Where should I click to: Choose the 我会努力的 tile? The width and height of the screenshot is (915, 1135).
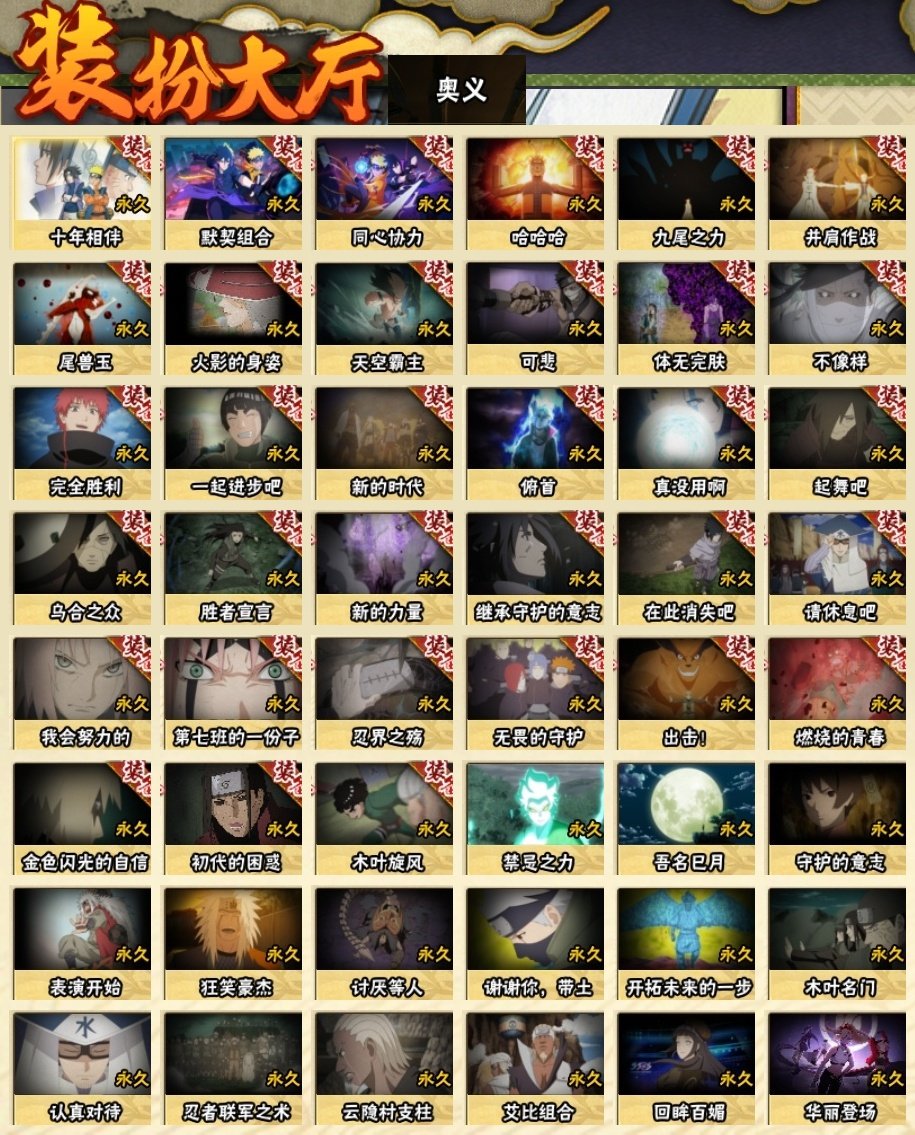[82, 692]
